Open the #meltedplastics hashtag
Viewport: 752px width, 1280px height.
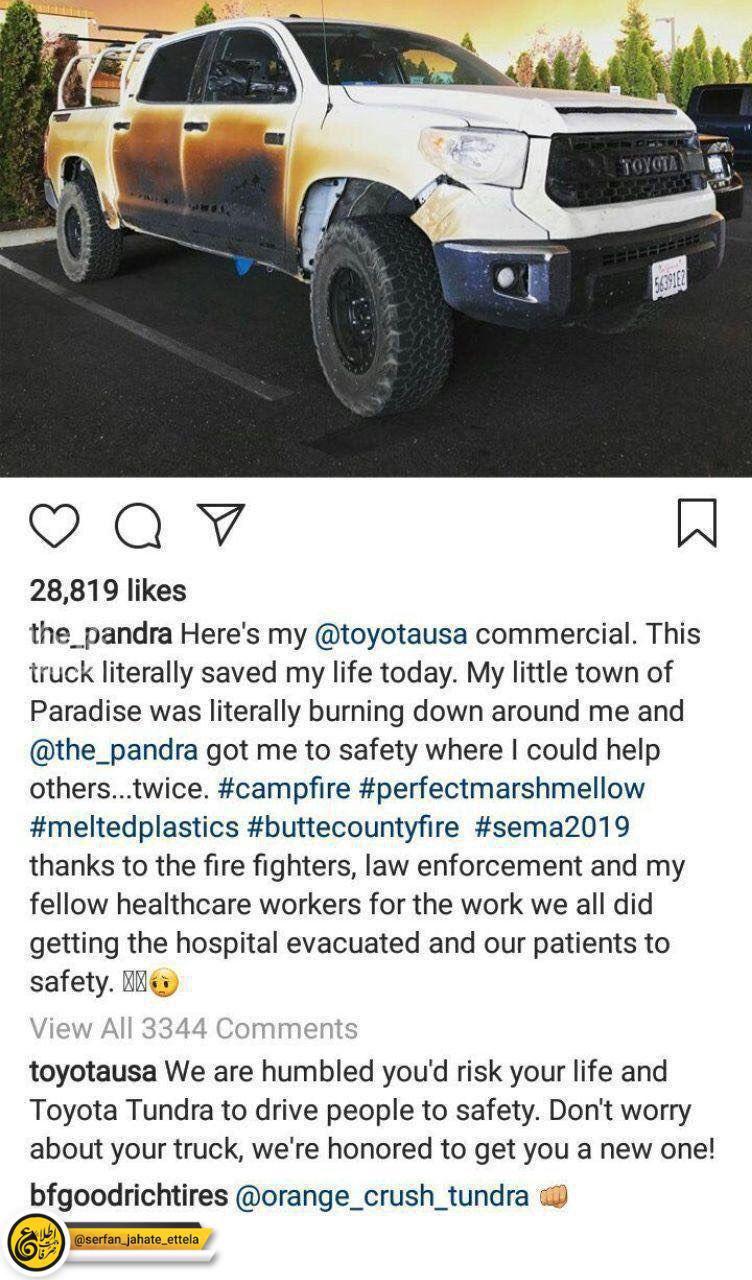(134, 827)
